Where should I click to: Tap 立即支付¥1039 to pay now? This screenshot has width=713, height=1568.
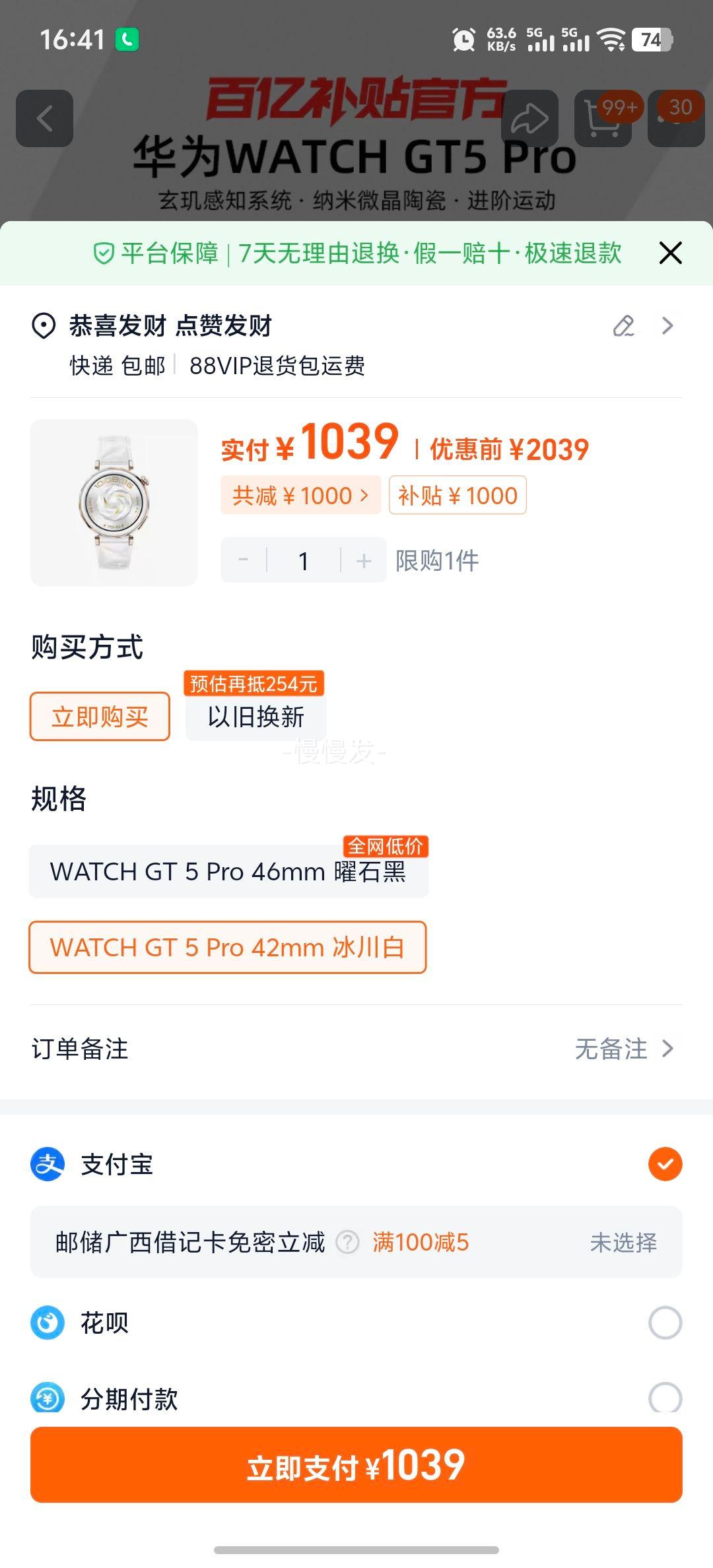coord(356,1464)
